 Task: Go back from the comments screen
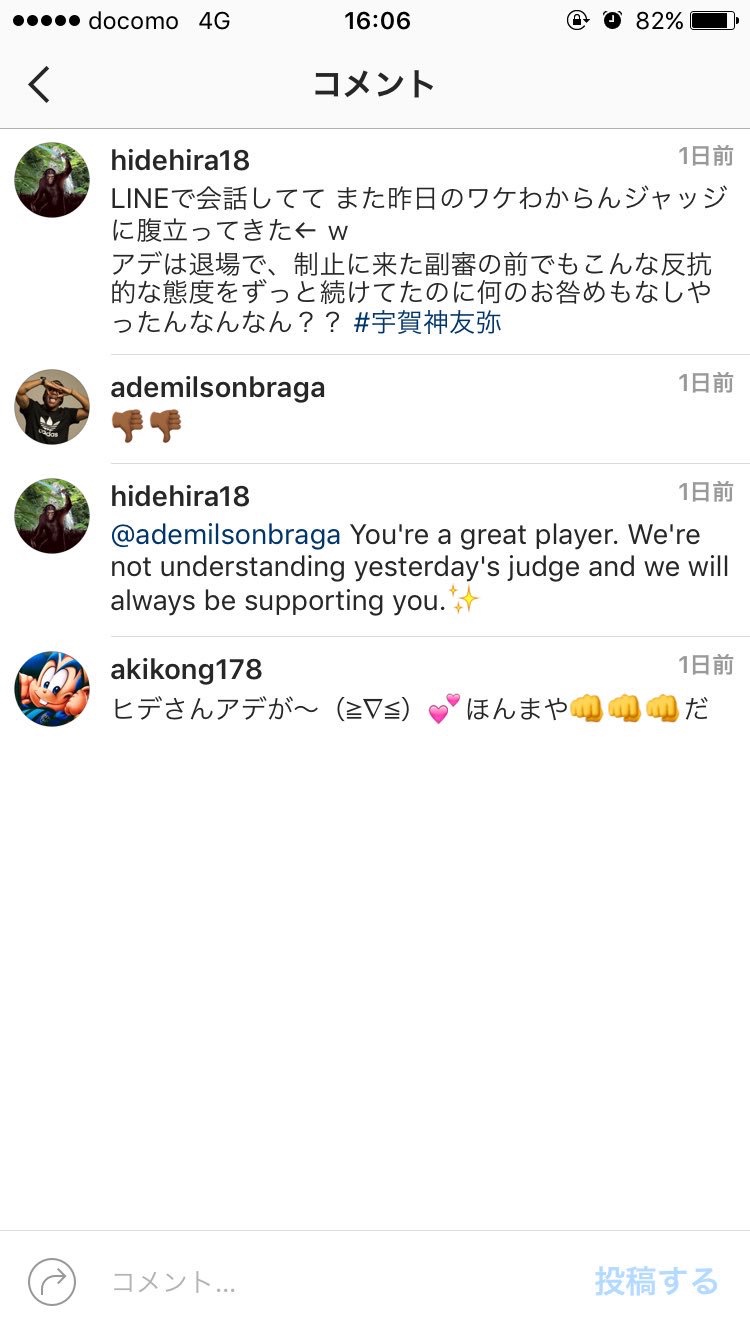click(40, 85)
